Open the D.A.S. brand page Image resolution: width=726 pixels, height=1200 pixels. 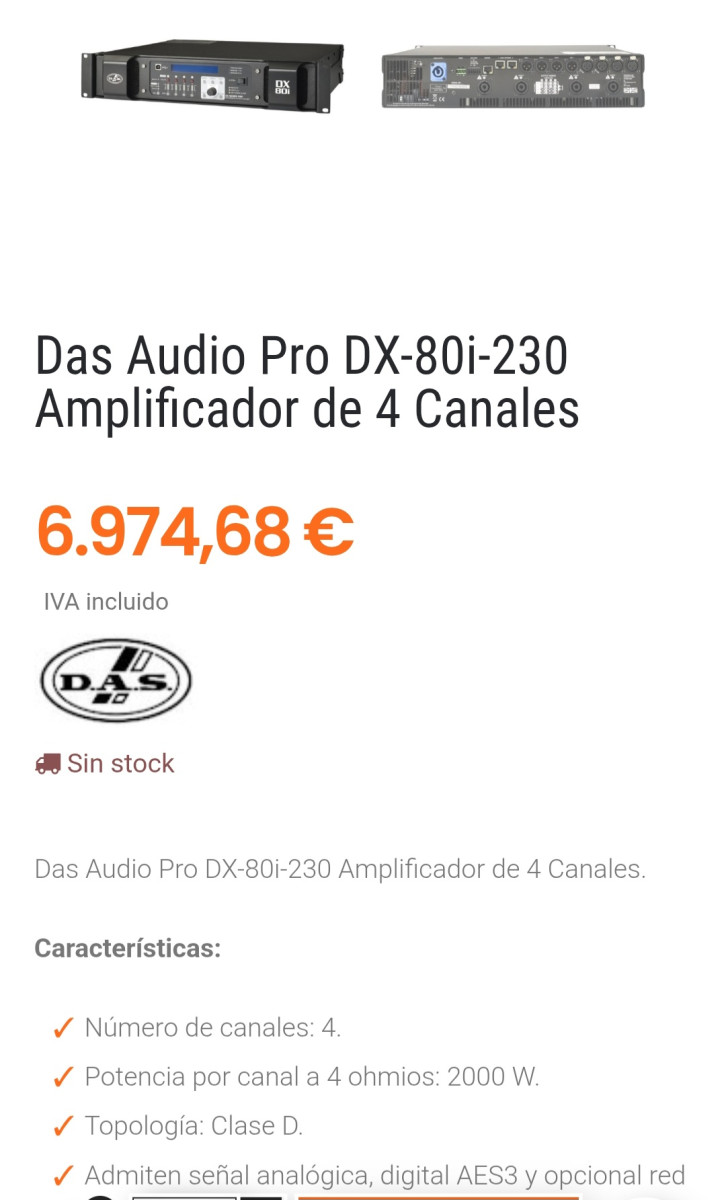(x=115, y=680)
